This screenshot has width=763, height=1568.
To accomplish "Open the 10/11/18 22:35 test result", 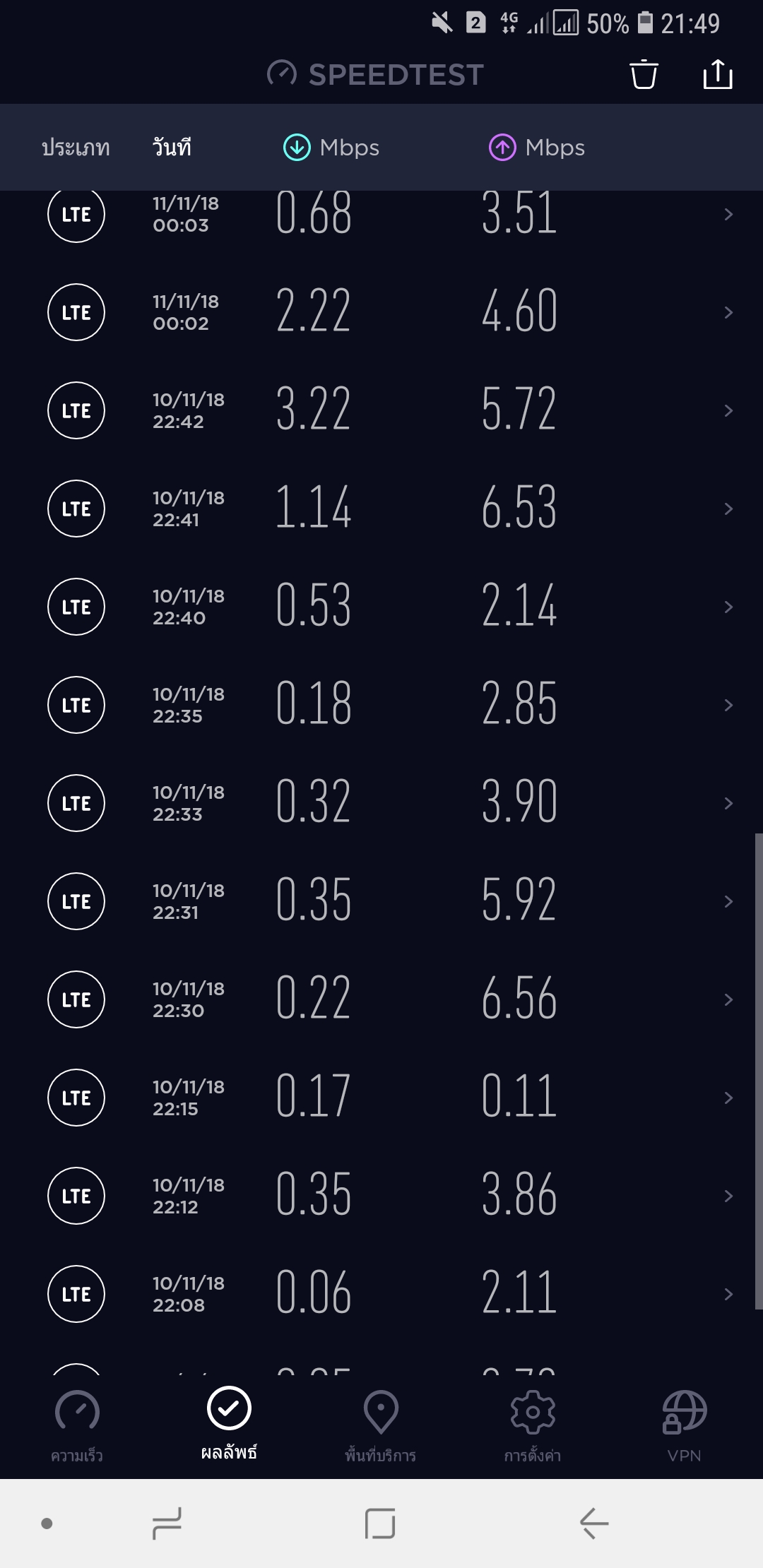I will coord(381,705).
